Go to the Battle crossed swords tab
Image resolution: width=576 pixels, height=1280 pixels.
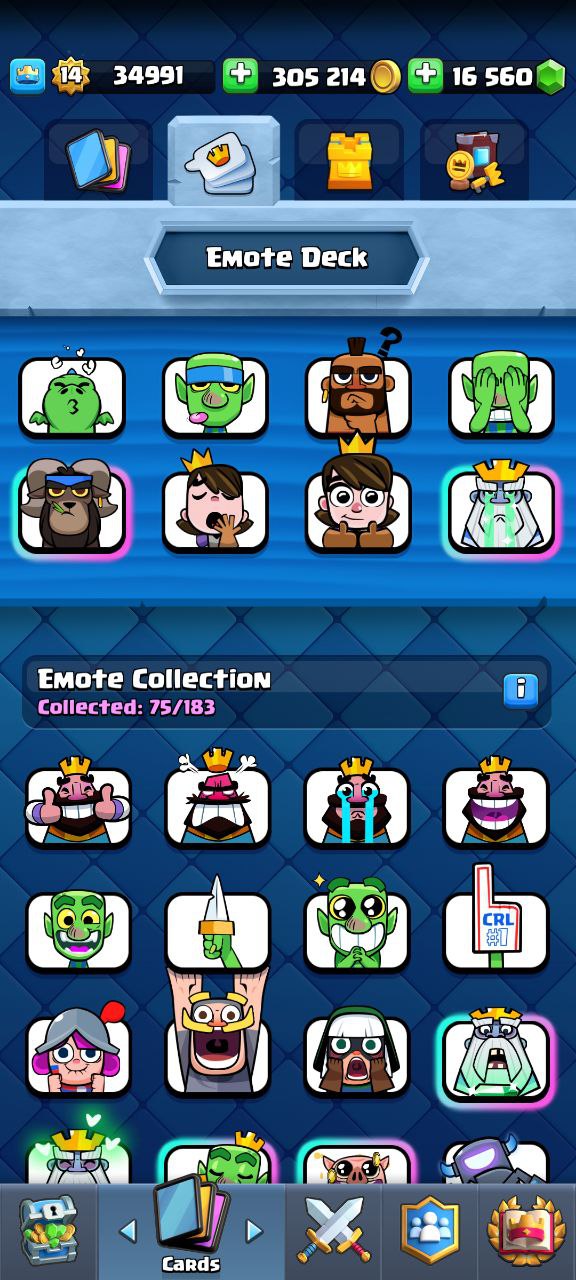[x=335, y=1230]
